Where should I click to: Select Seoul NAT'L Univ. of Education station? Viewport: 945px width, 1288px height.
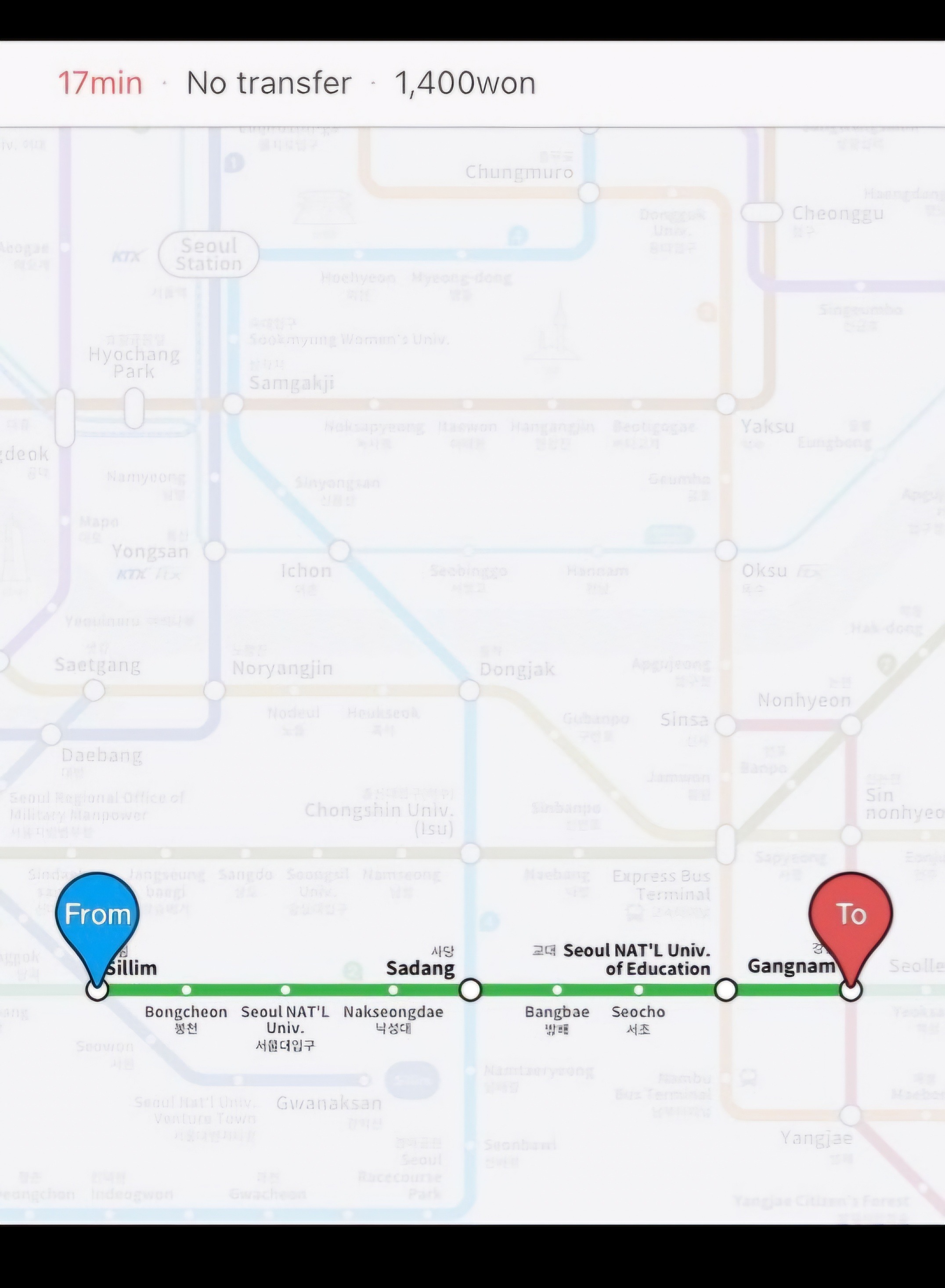point(725,989)
